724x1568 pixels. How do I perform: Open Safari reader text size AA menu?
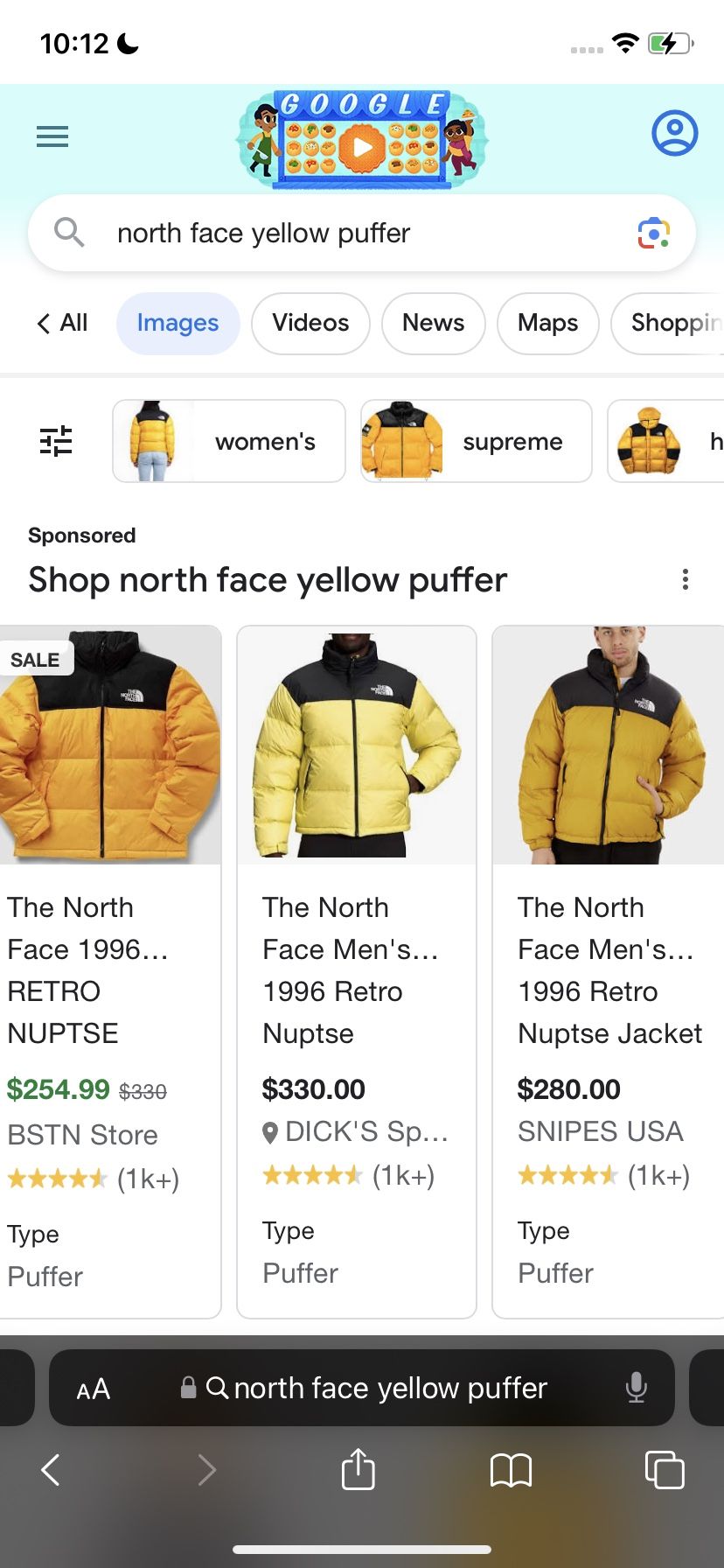click(x=94, y=1389)
